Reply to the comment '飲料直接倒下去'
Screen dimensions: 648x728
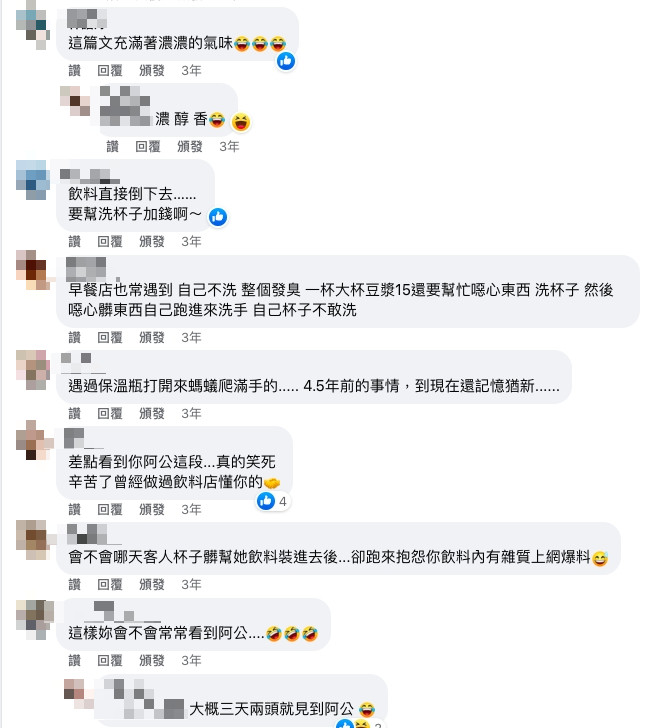click(109, 241)
